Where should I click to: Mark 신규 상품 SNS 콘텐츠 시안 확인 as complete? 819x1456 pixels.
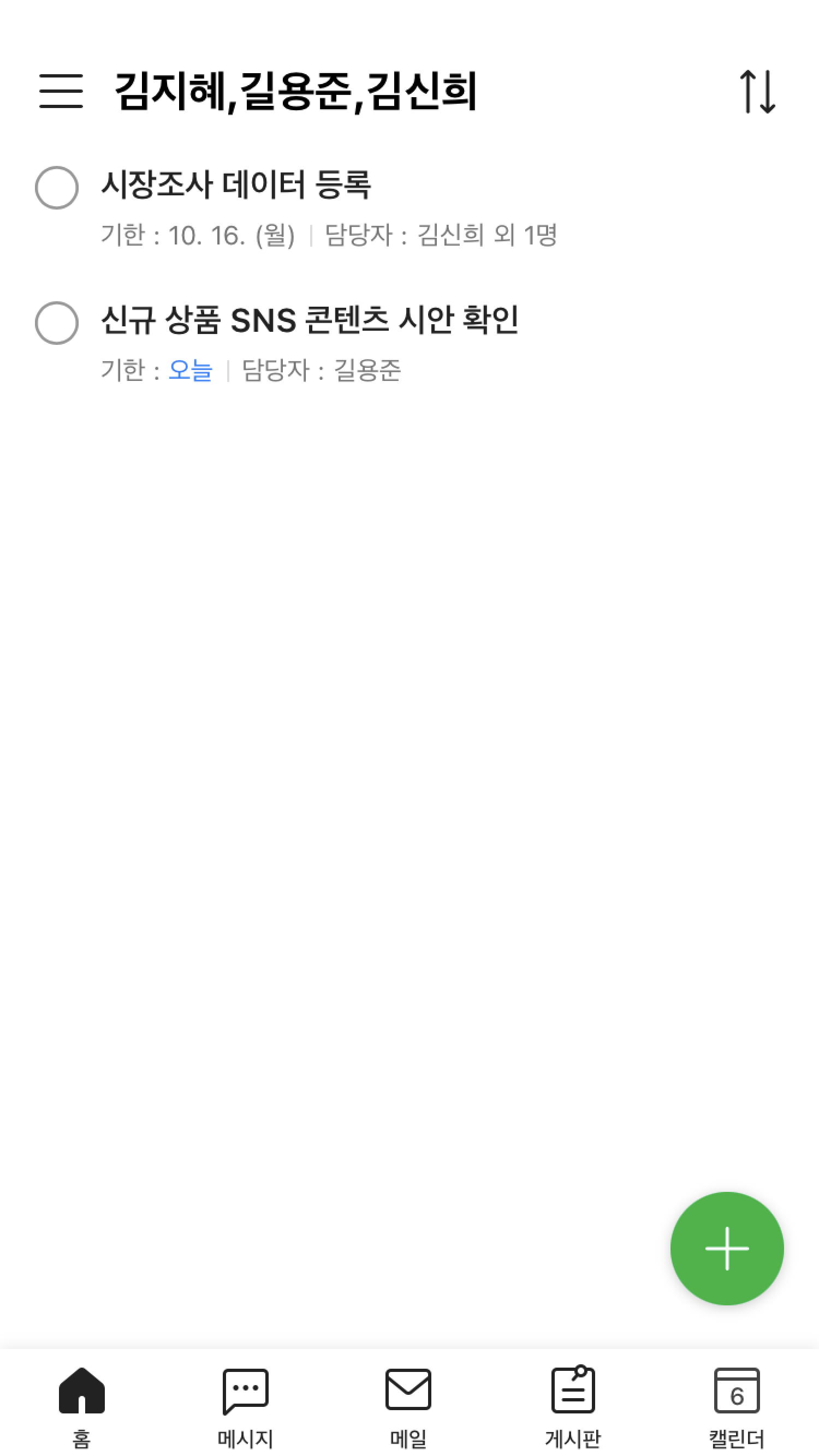pos(57,323)
